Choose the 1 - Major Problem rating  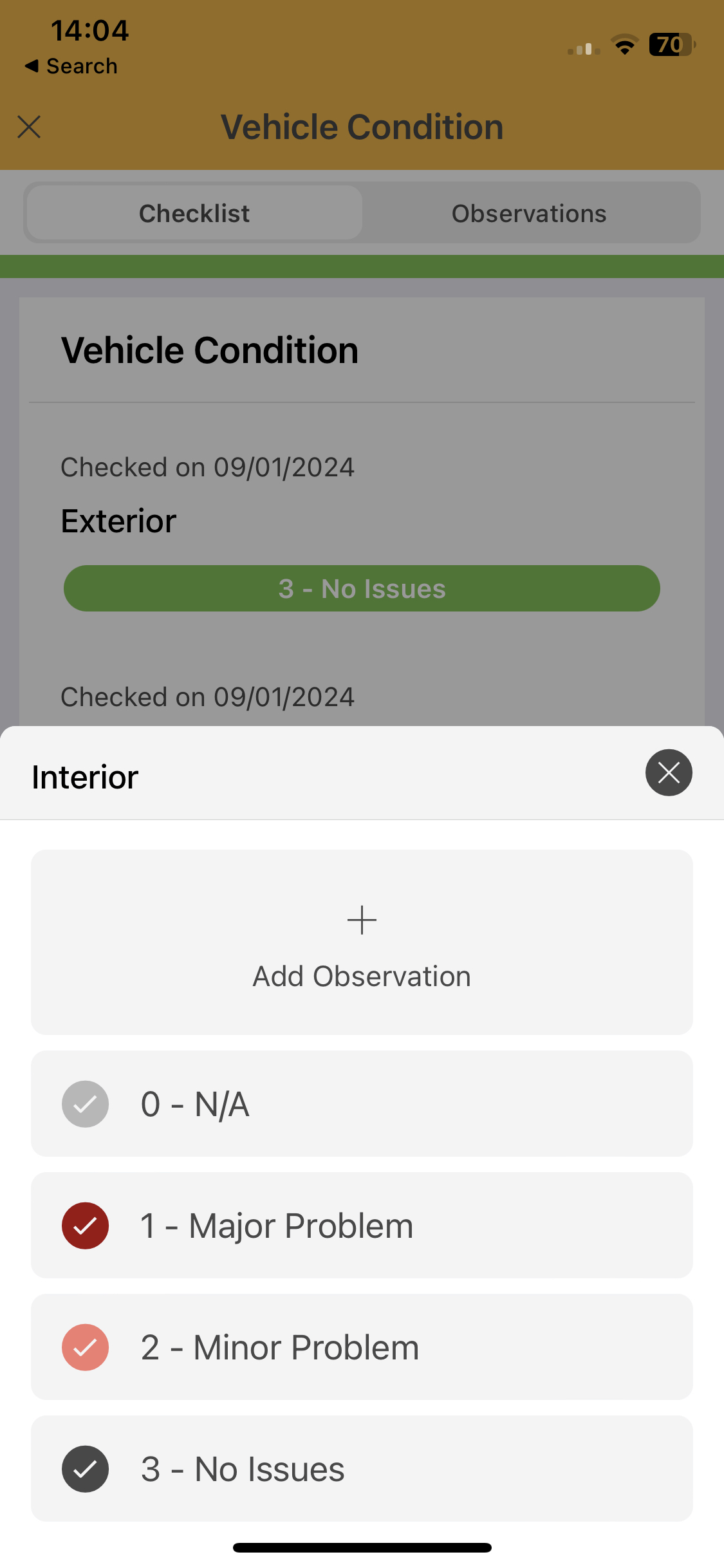[x=362, y=1225]
